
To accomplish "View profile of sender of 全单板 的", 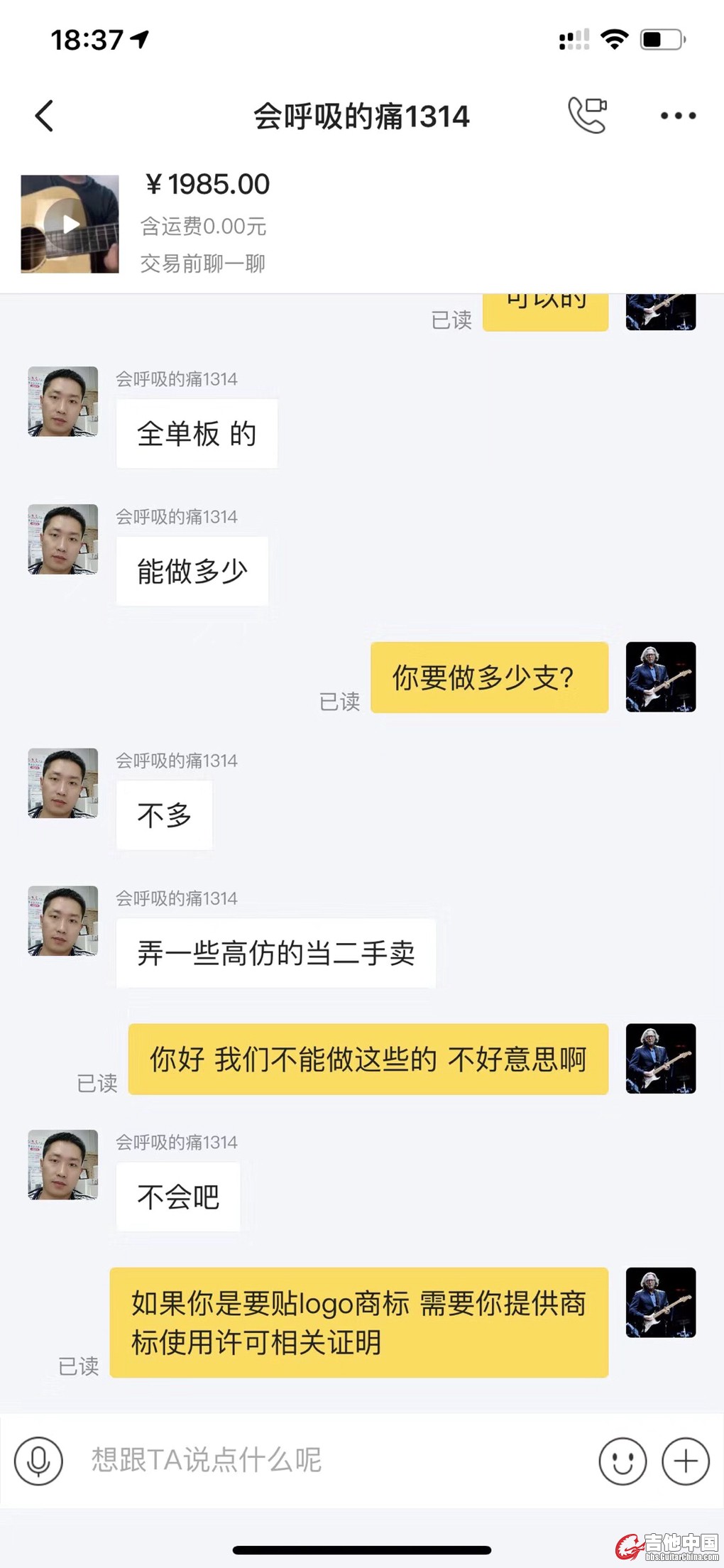I will 62,401.
